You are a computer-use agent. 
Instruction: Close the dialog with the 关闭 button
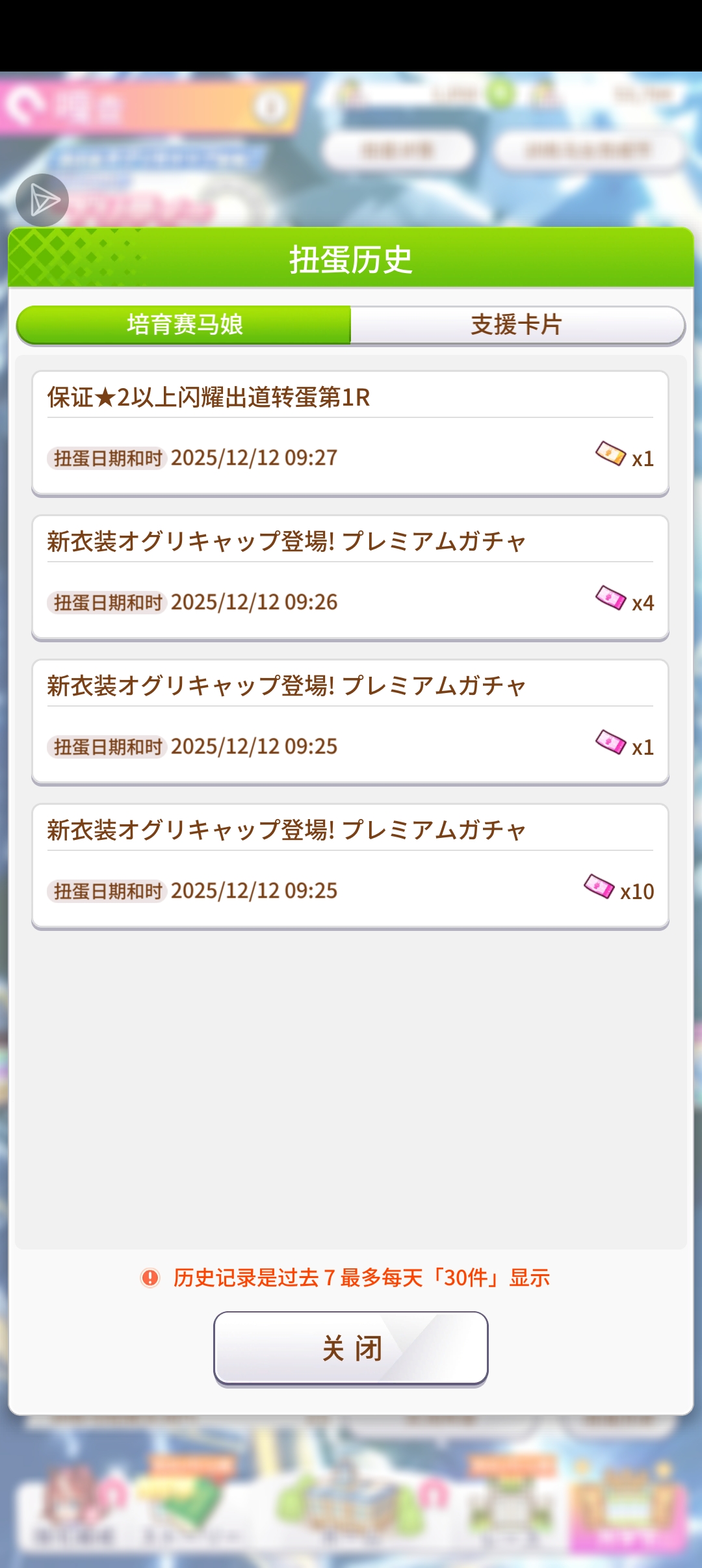tap(350, 1348)
